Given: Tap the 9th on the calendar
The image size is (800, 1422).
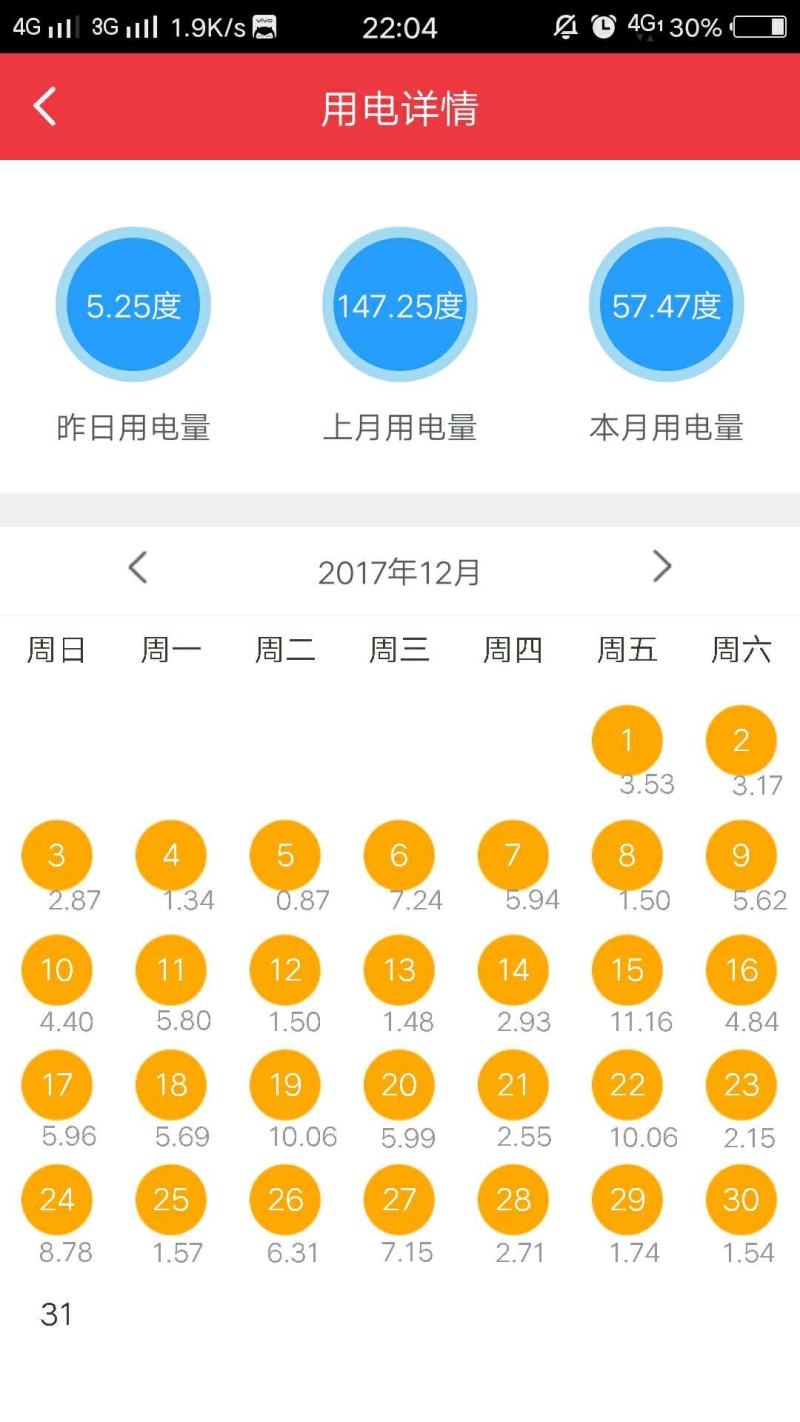Looking at the screenshot, I should pos(741,856).
